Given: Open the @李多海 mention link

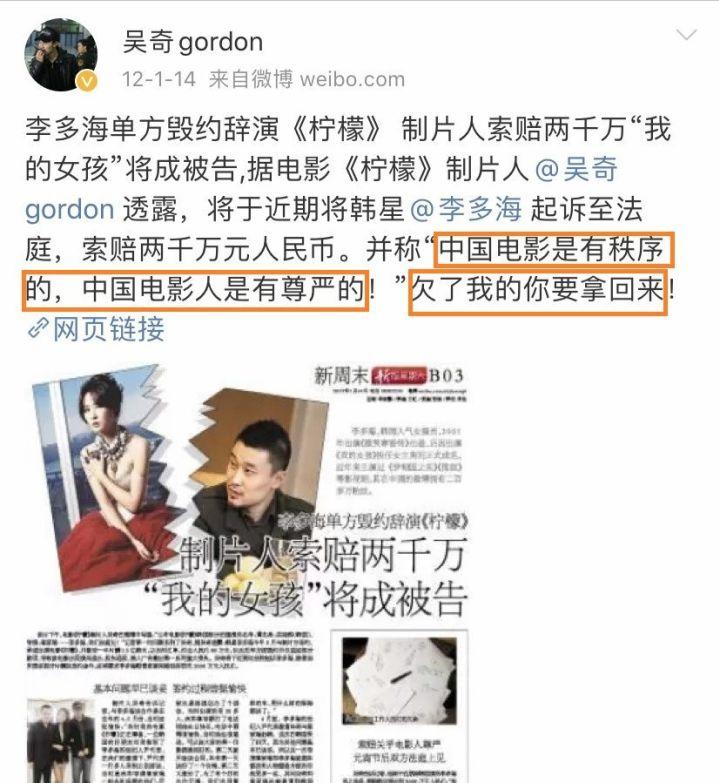Looking at the screenshot, I should coord(465,211).
